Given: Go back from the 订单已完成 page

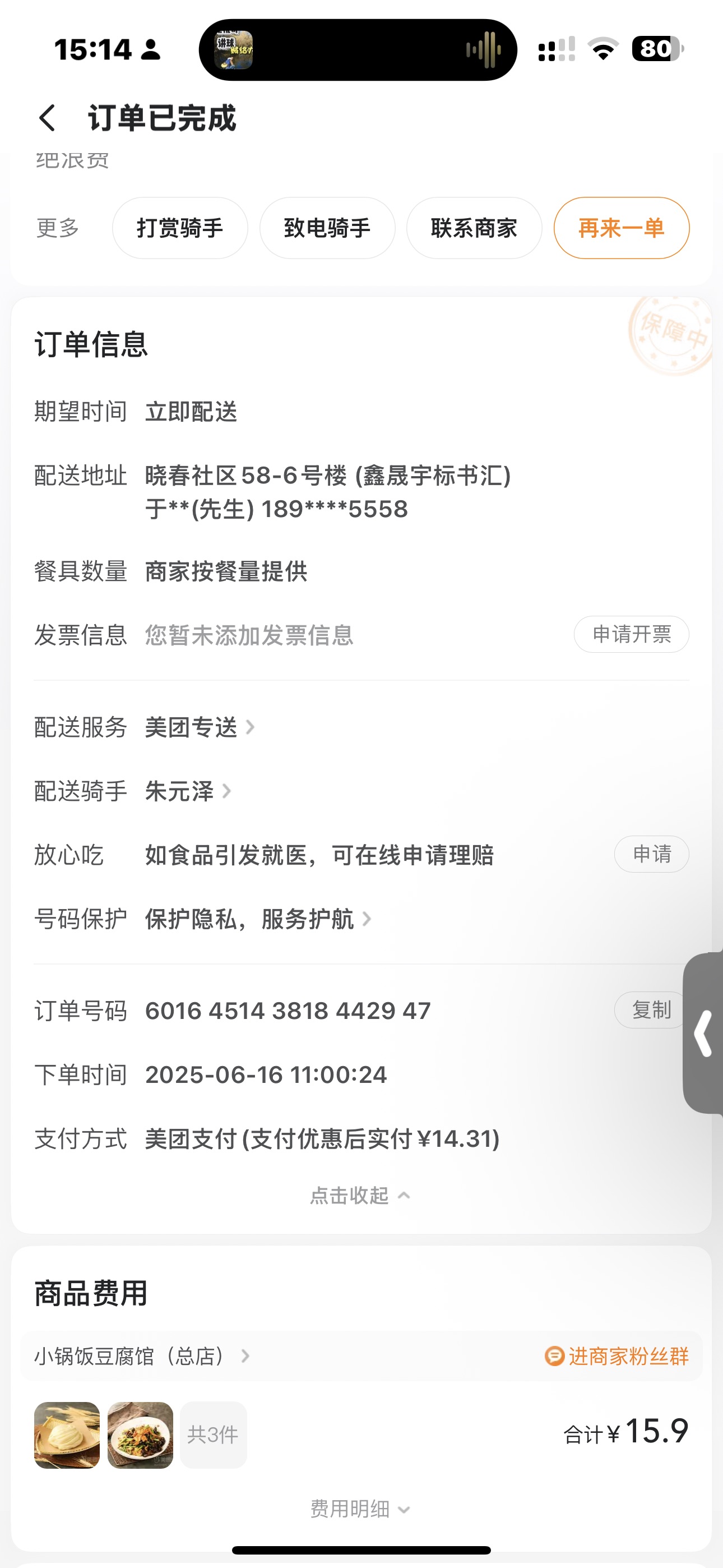Looking at the screenshot, I should (x=48, y=117).
